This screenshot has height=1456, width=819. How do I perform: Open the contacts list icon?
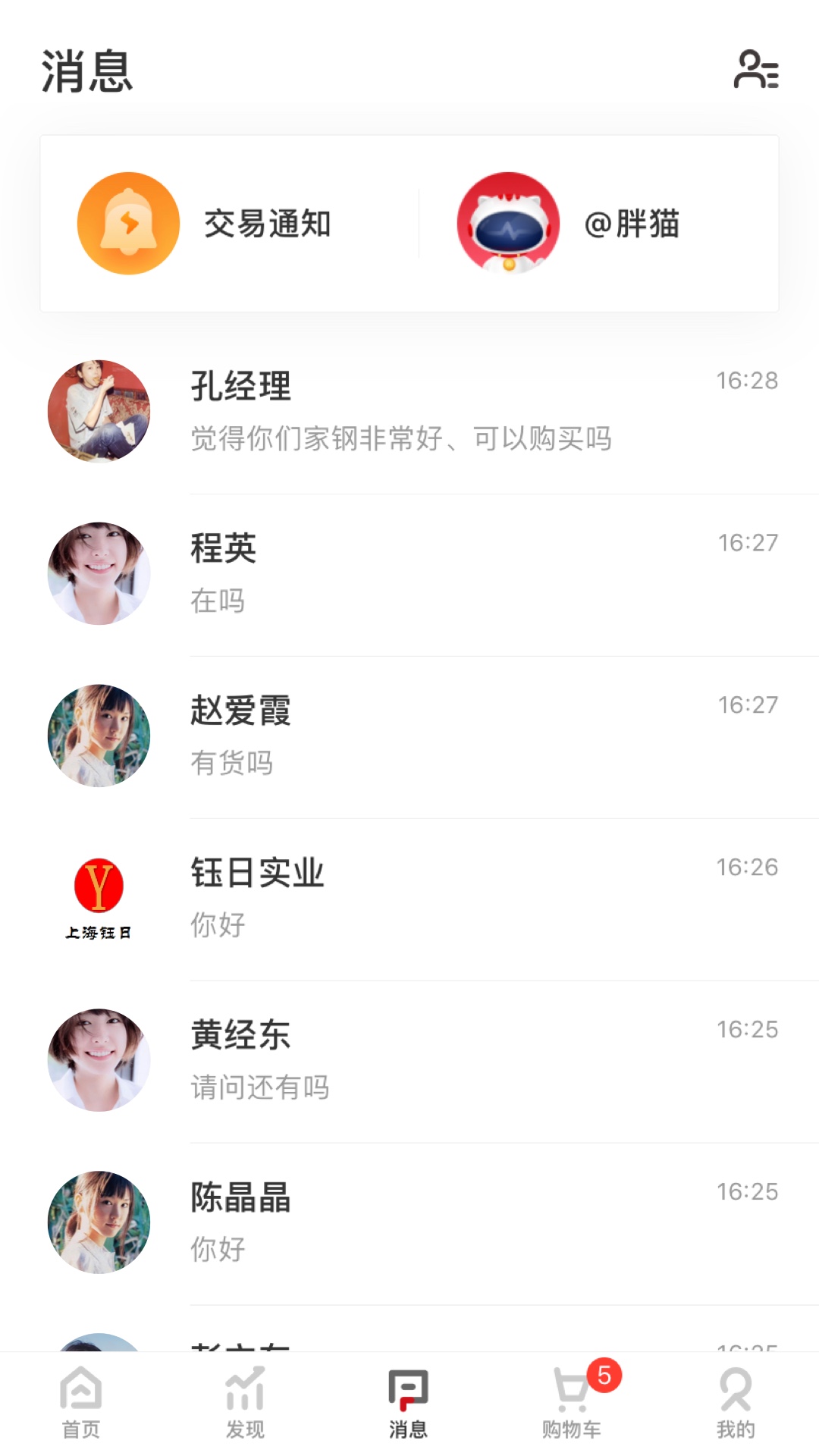click(756, 70)
